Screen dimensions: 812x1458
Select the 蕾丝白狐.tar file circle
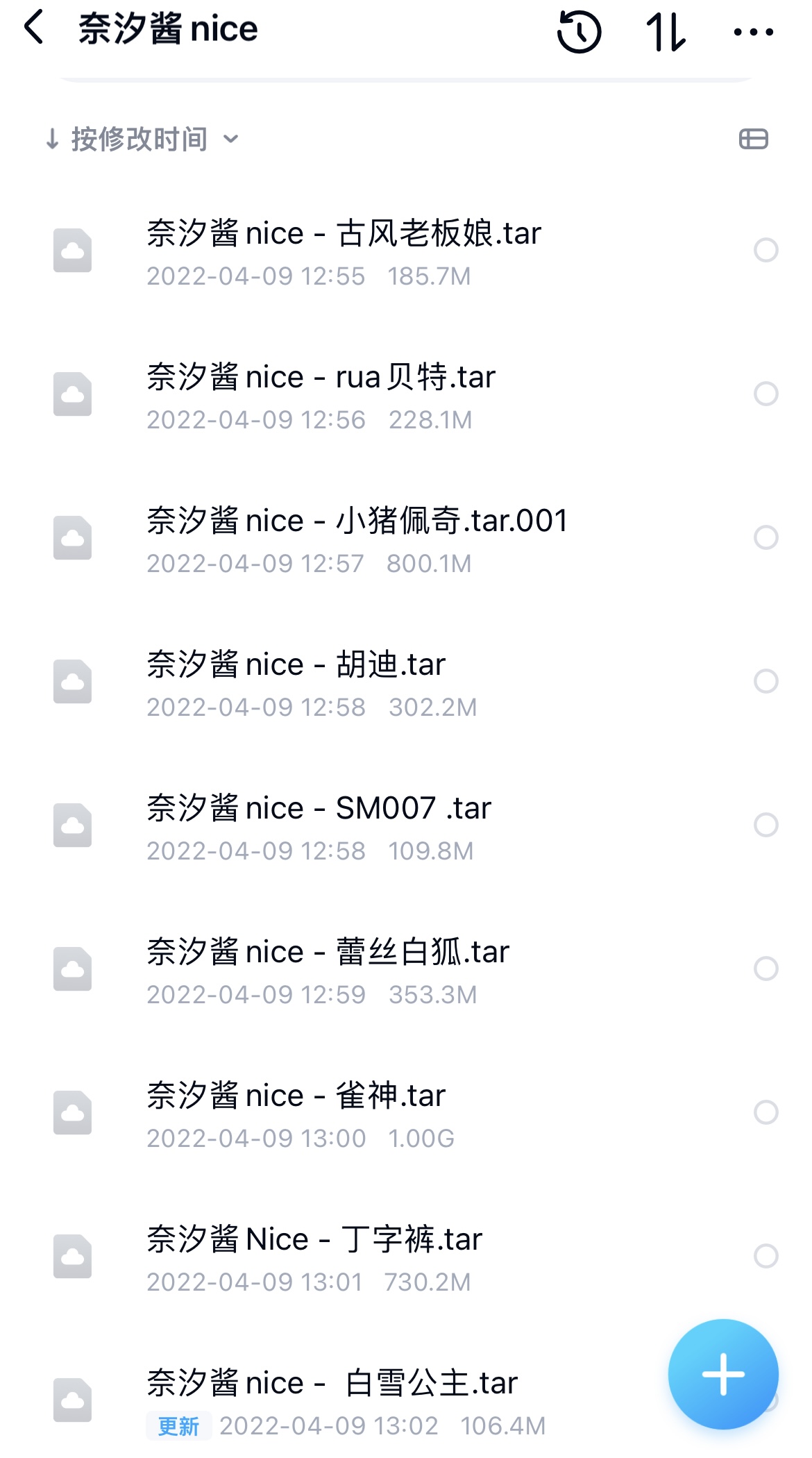tap(766, 969)
